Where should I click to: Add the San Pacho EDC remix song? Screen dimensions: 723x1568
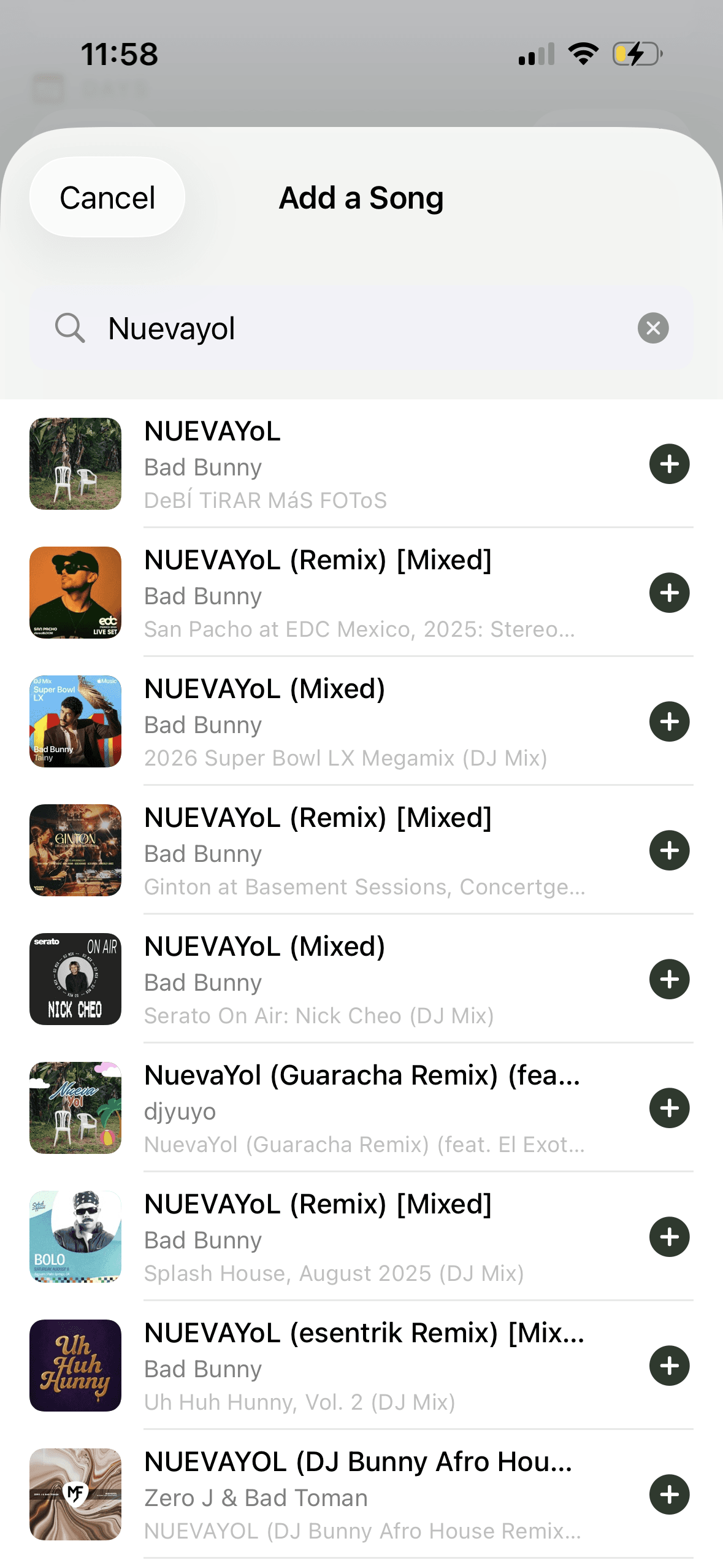click(x=668, y=593)
